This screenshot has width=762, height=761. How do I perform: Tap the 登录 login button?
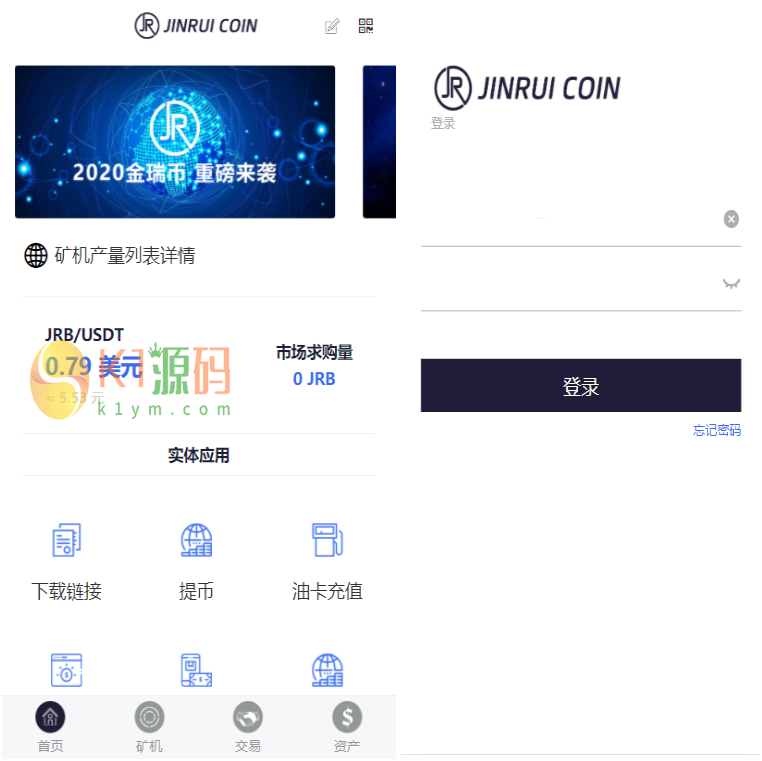point(581,386)
